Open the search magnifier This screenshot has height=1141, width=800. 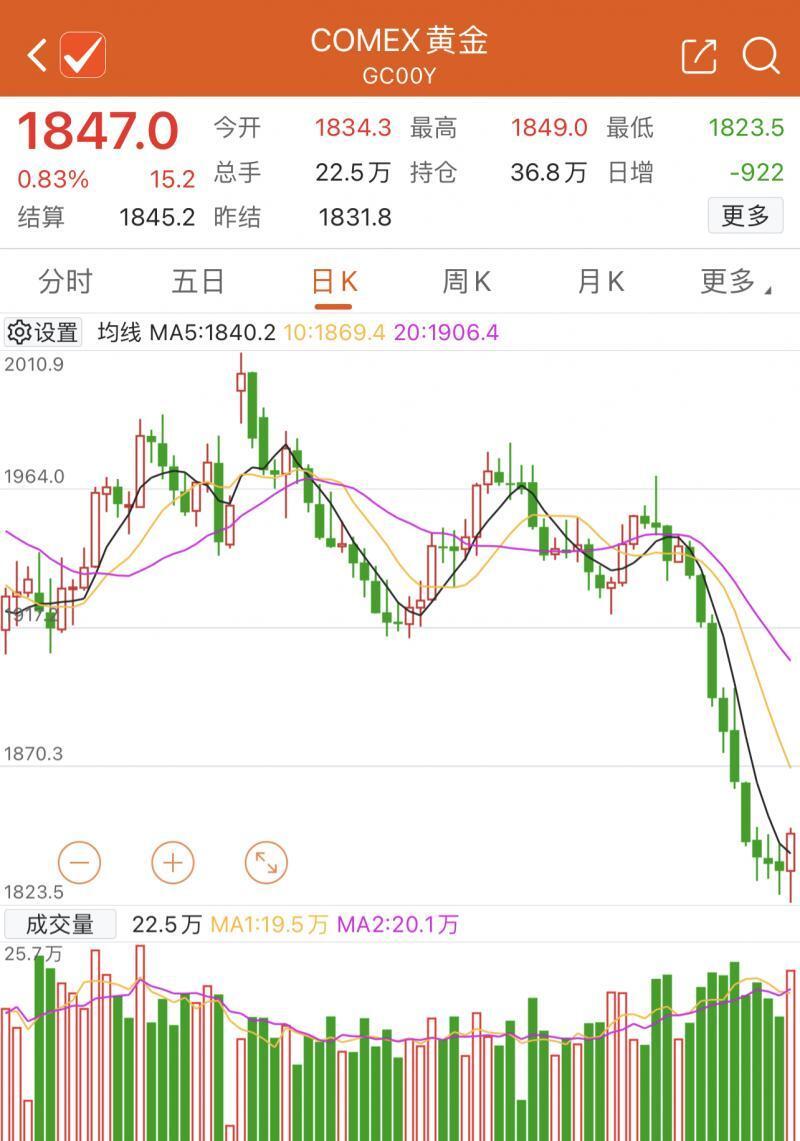(760, 56)
